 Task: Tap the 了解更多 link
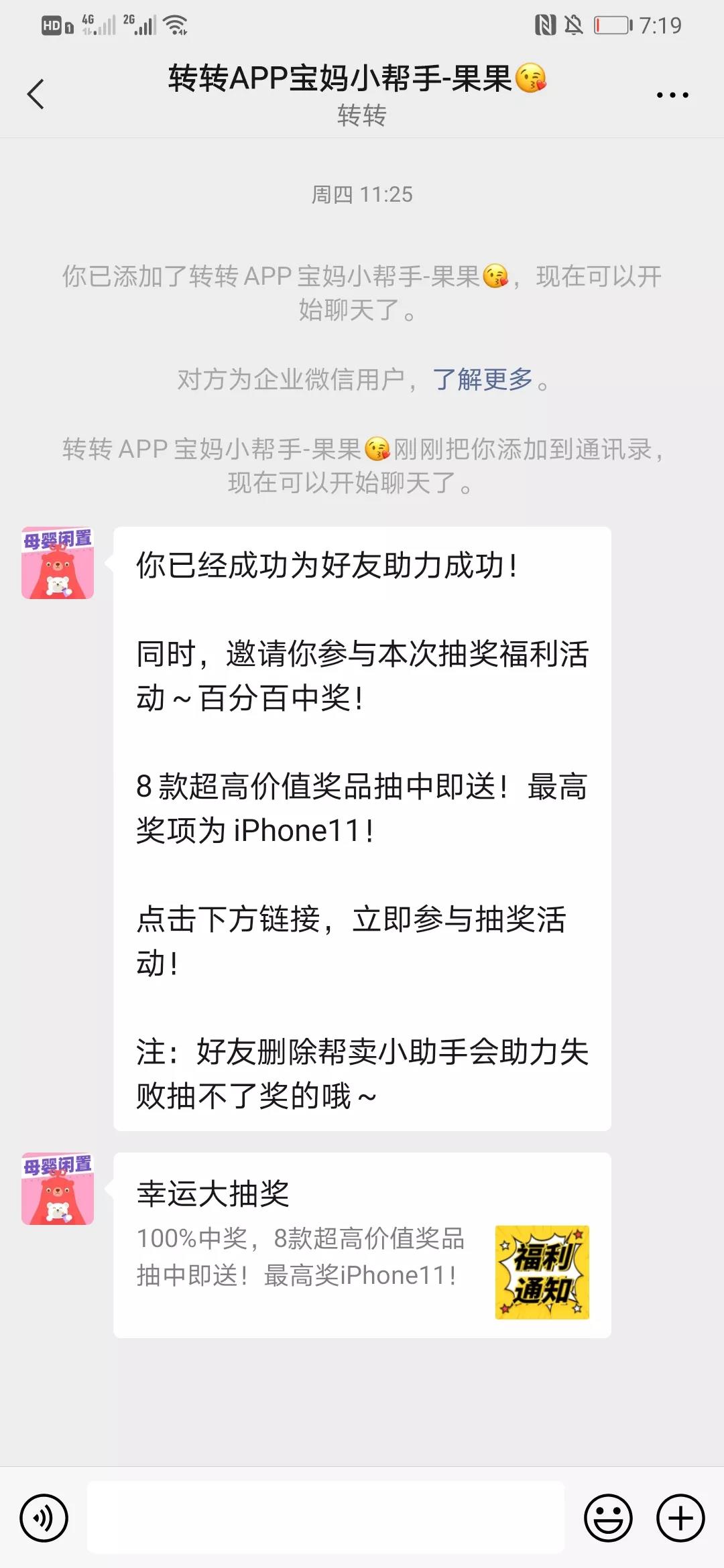[483, 379]
